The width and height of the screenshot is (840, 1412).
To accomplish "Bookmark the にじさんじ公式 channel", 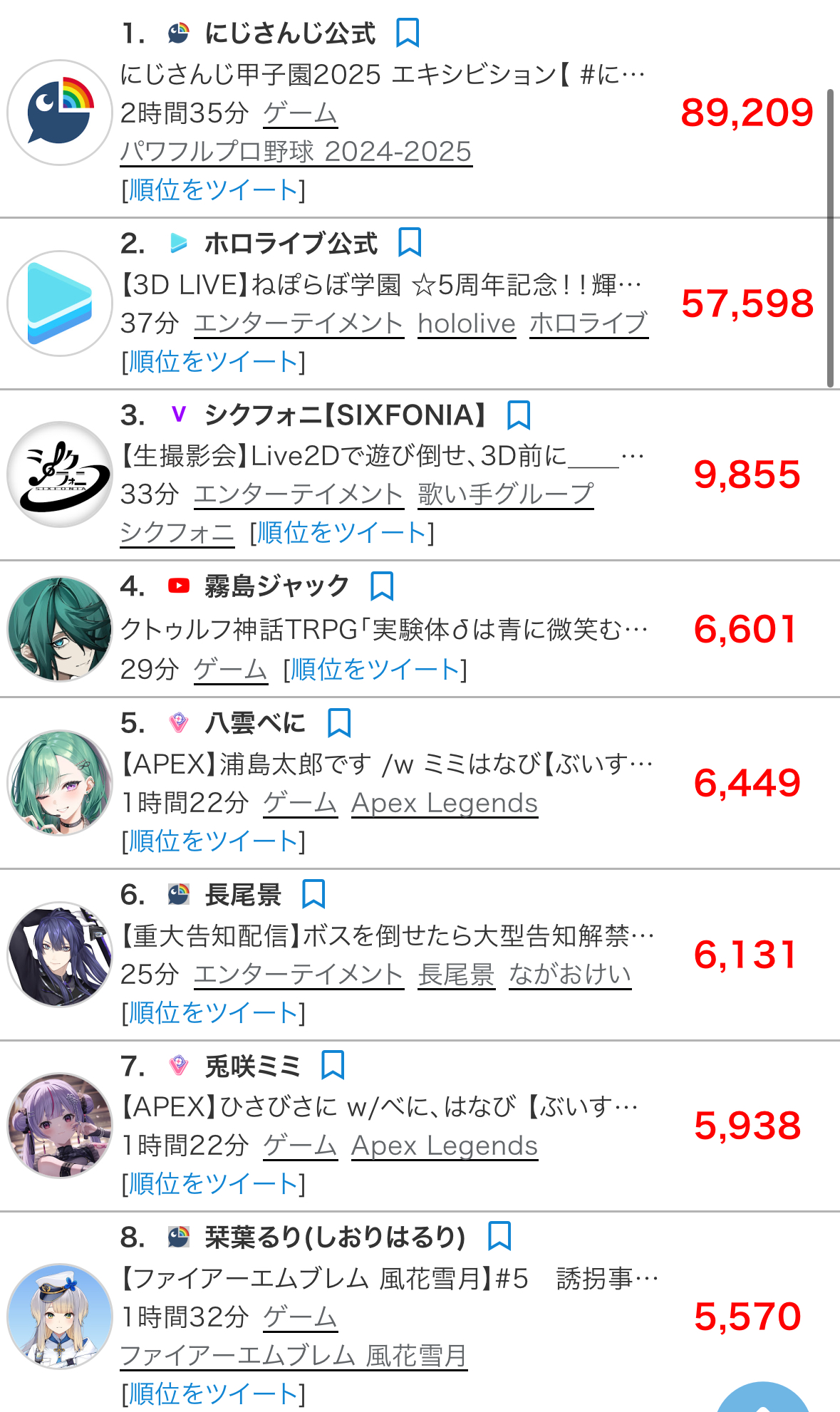I will pyautogui.click(x=408, y=33).
